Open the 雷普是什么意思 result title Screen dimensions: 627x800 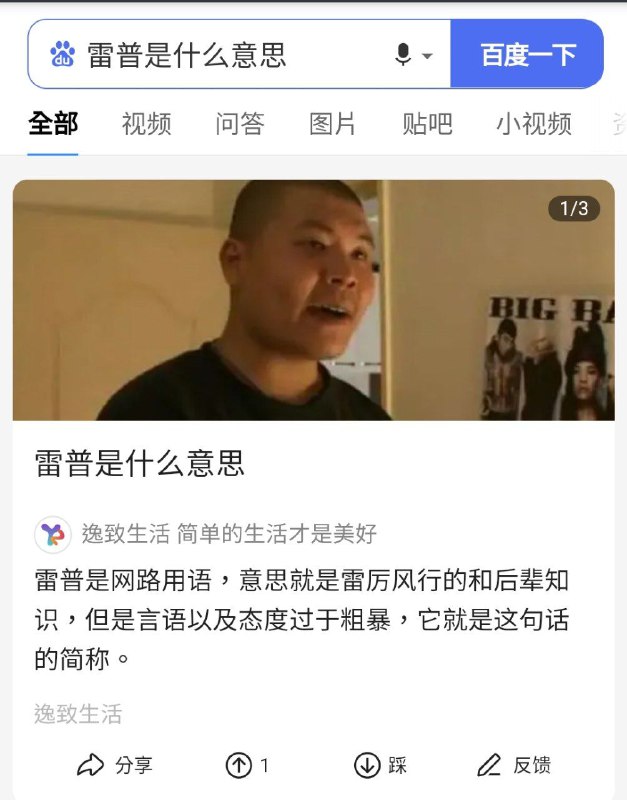point(140,463)
